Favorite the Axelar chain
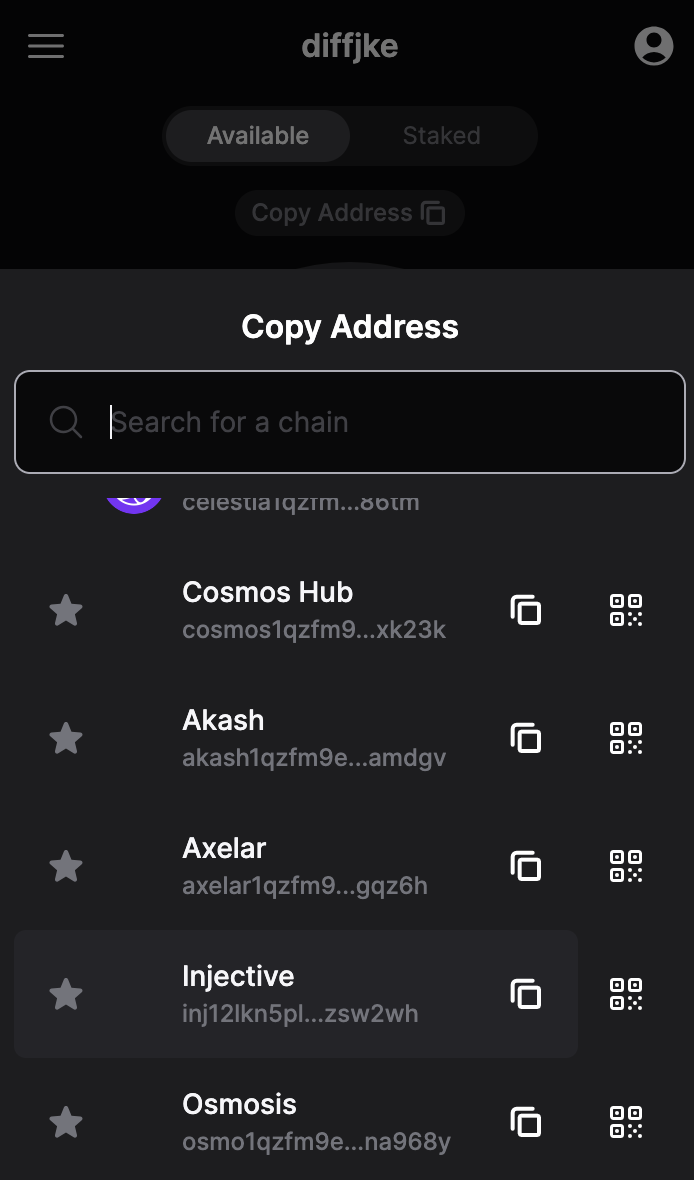Viewport: 694px width, 1180px height. point(66,866)
